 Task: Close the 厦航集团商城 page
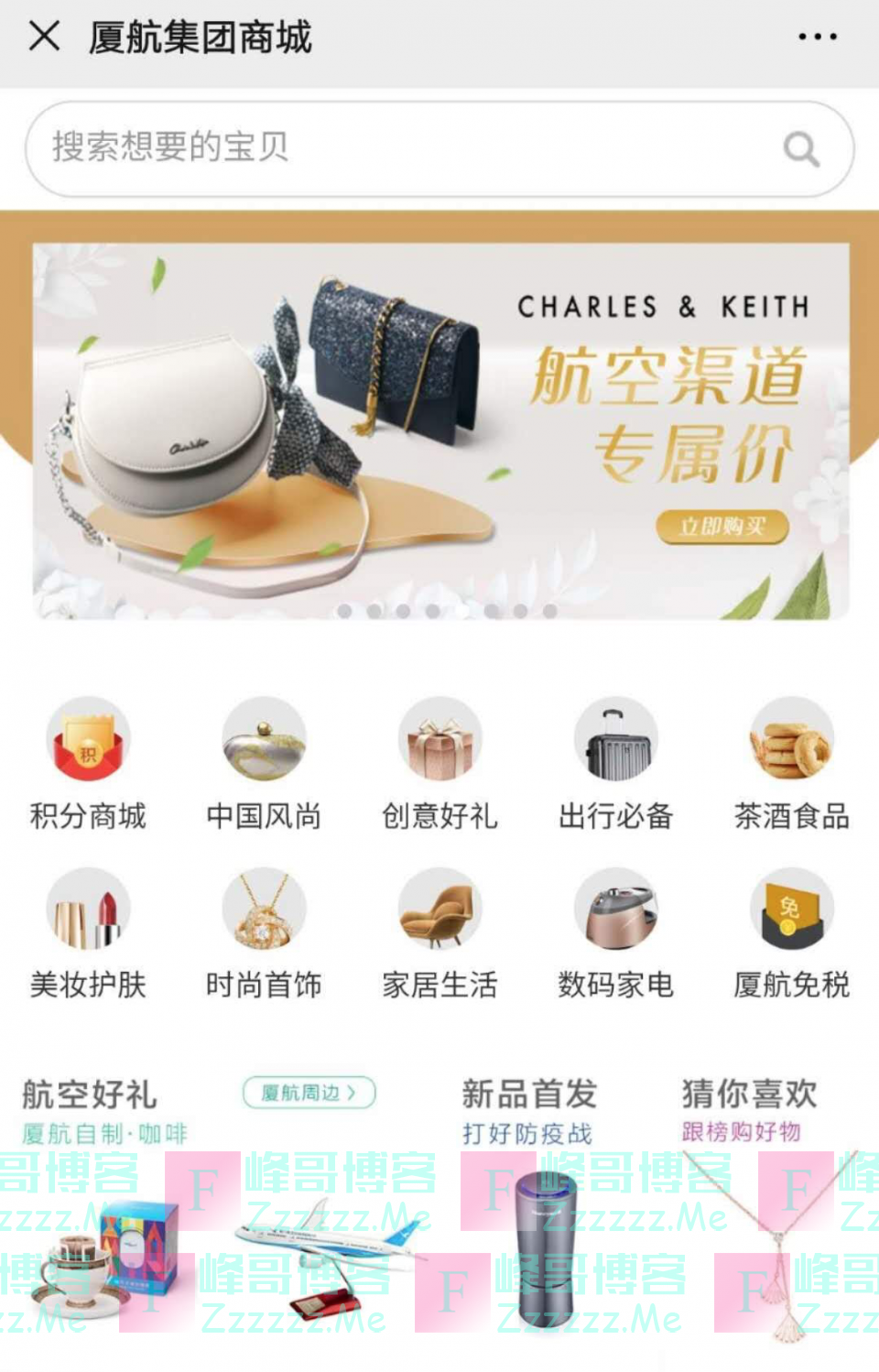pos(44,38)
